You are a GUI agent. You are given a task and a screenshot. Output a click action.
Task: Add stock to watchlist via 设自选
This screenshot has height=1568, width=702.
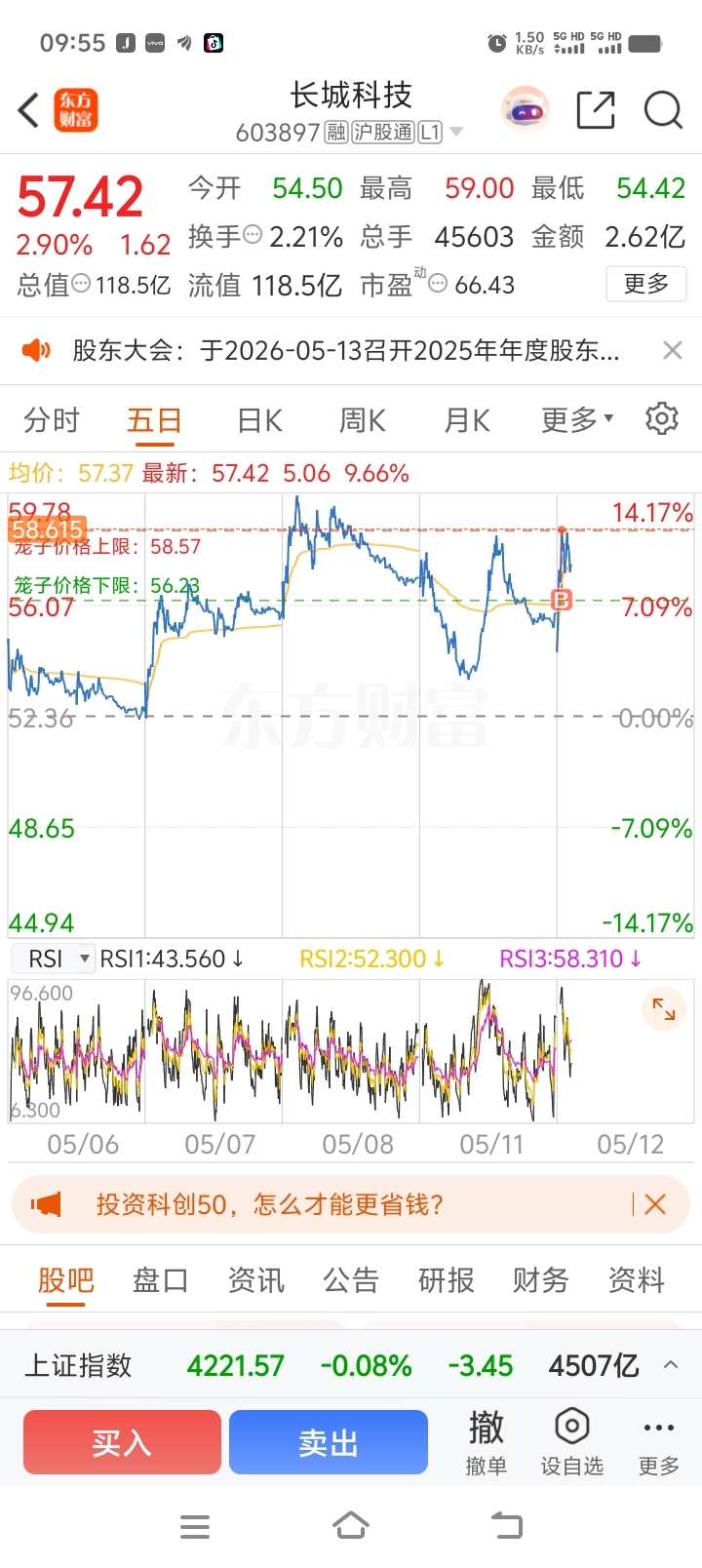pos(572,1442)
